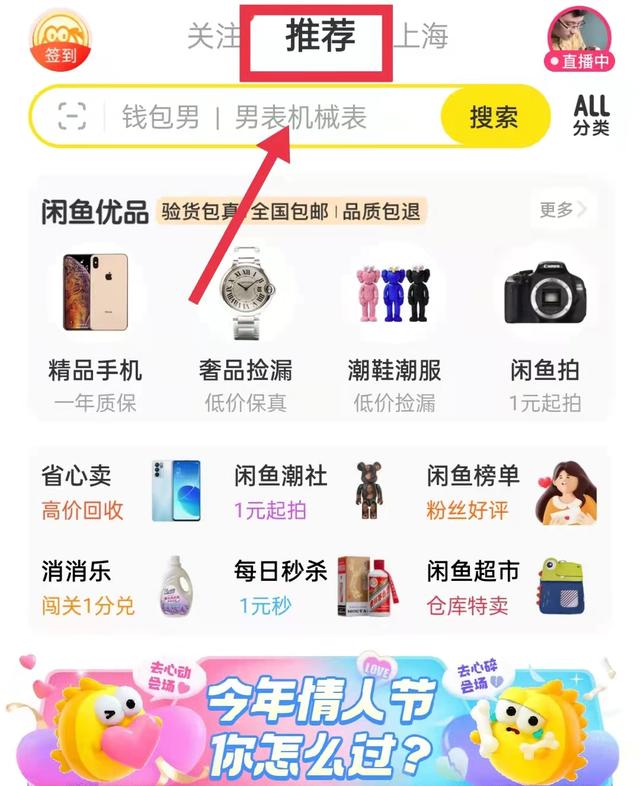640x786 pixels.
Task: Select the 推荐 tab
Action: tap(320, 37)
